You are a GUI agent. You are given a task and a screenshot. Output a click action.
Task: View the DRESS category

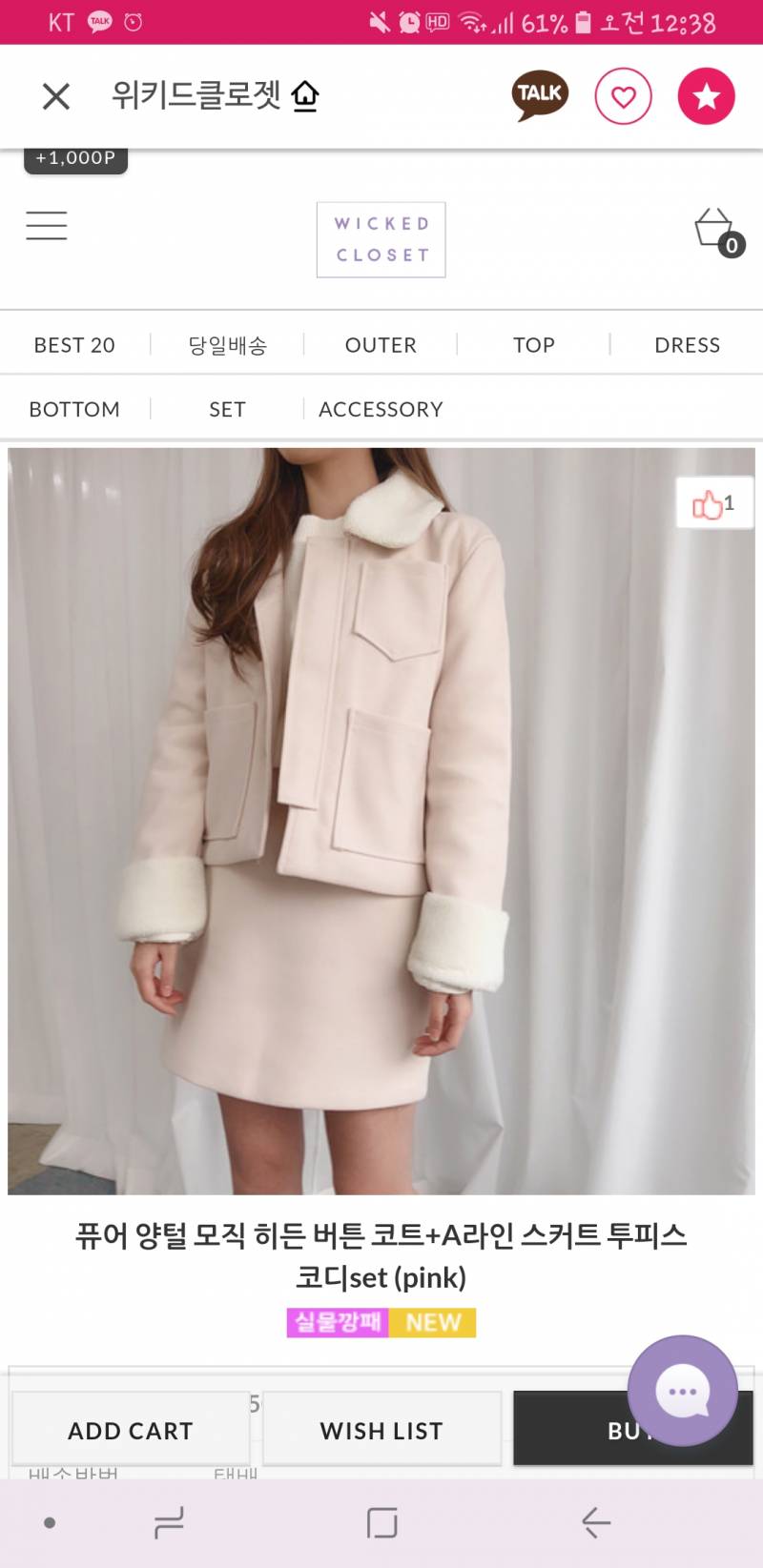tap(687, 345)
